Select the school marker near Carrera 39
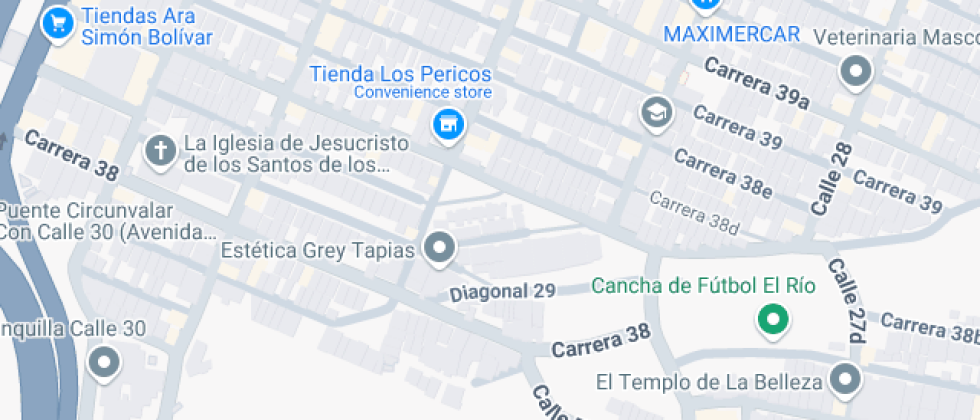The width and height of the screenshot is (980, 420). (x=656, y=114)
